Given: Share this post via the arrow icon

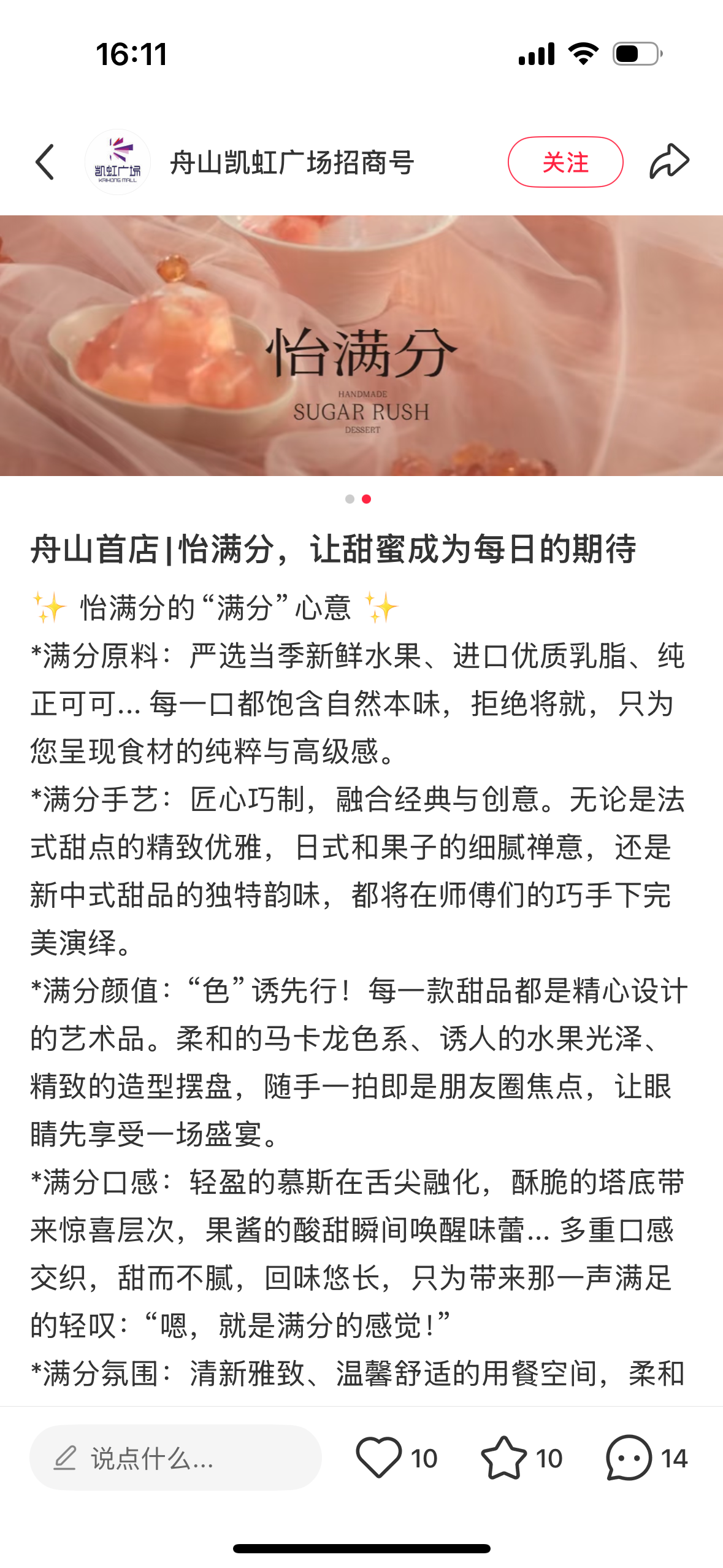Looking at the screenshot, I should [669, 161].
